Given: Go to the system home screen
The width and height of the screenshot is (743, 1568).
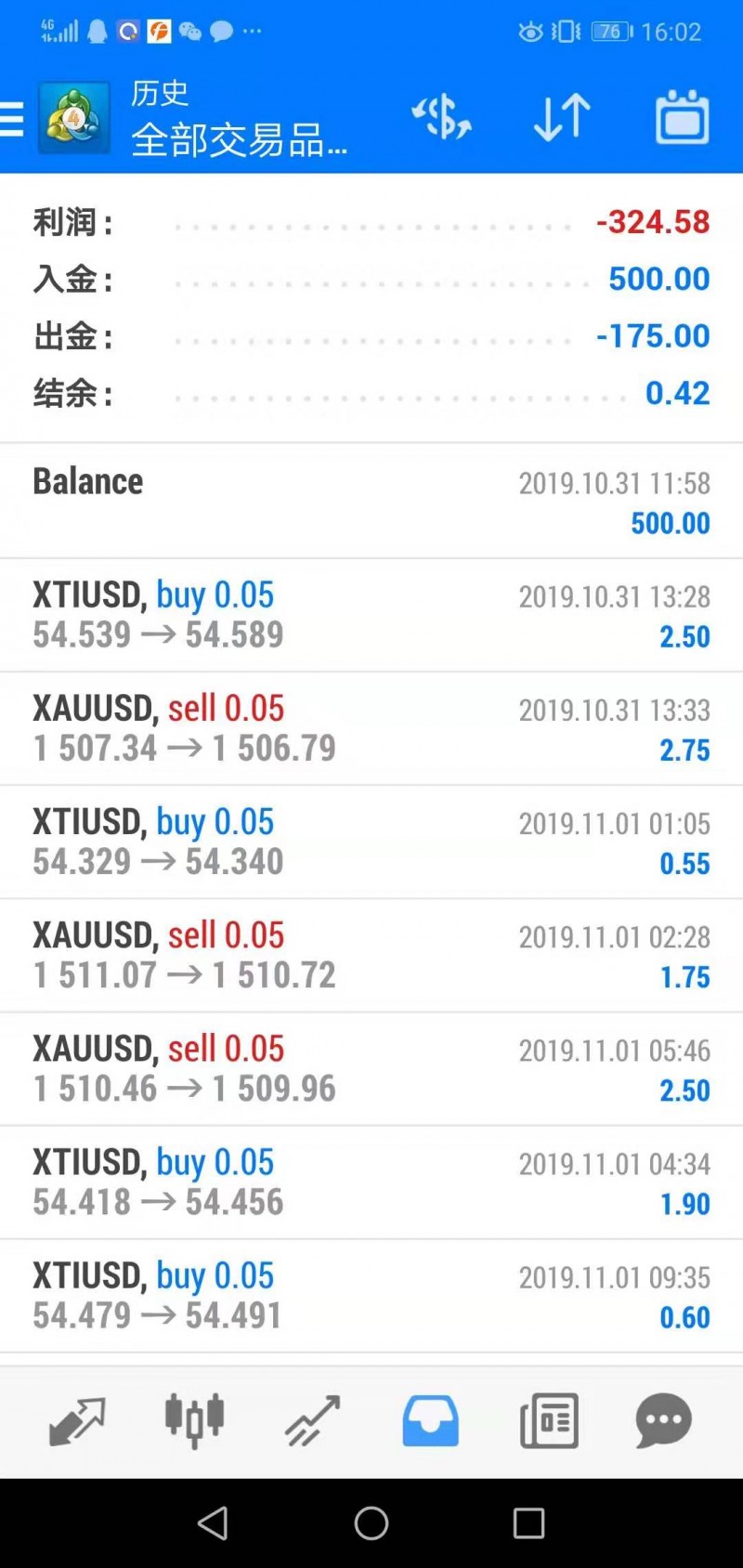Looking at the screenshot, I should (x=371, y=1523).
